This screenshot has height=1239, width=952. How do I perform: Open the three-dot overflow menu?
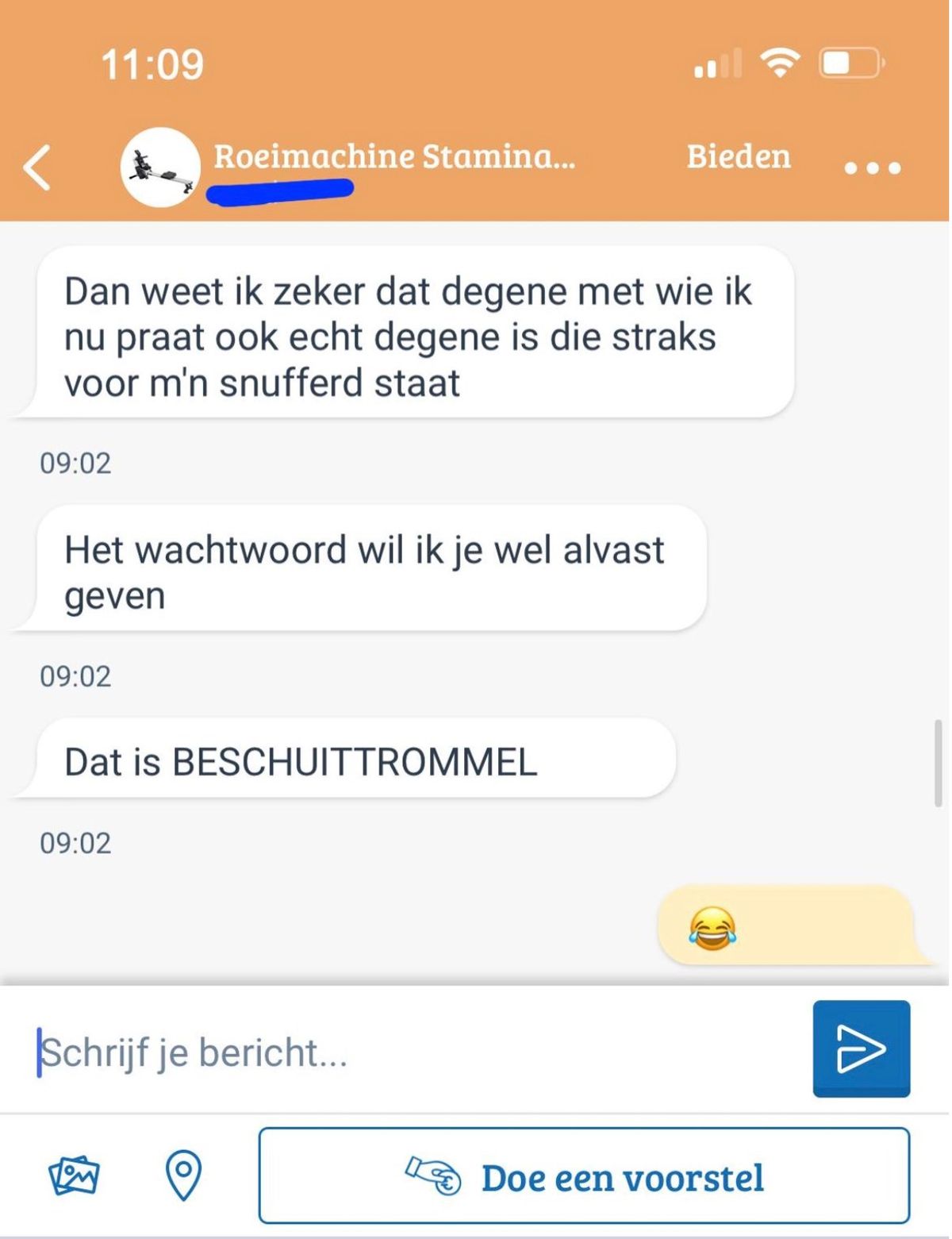point(872,168)
